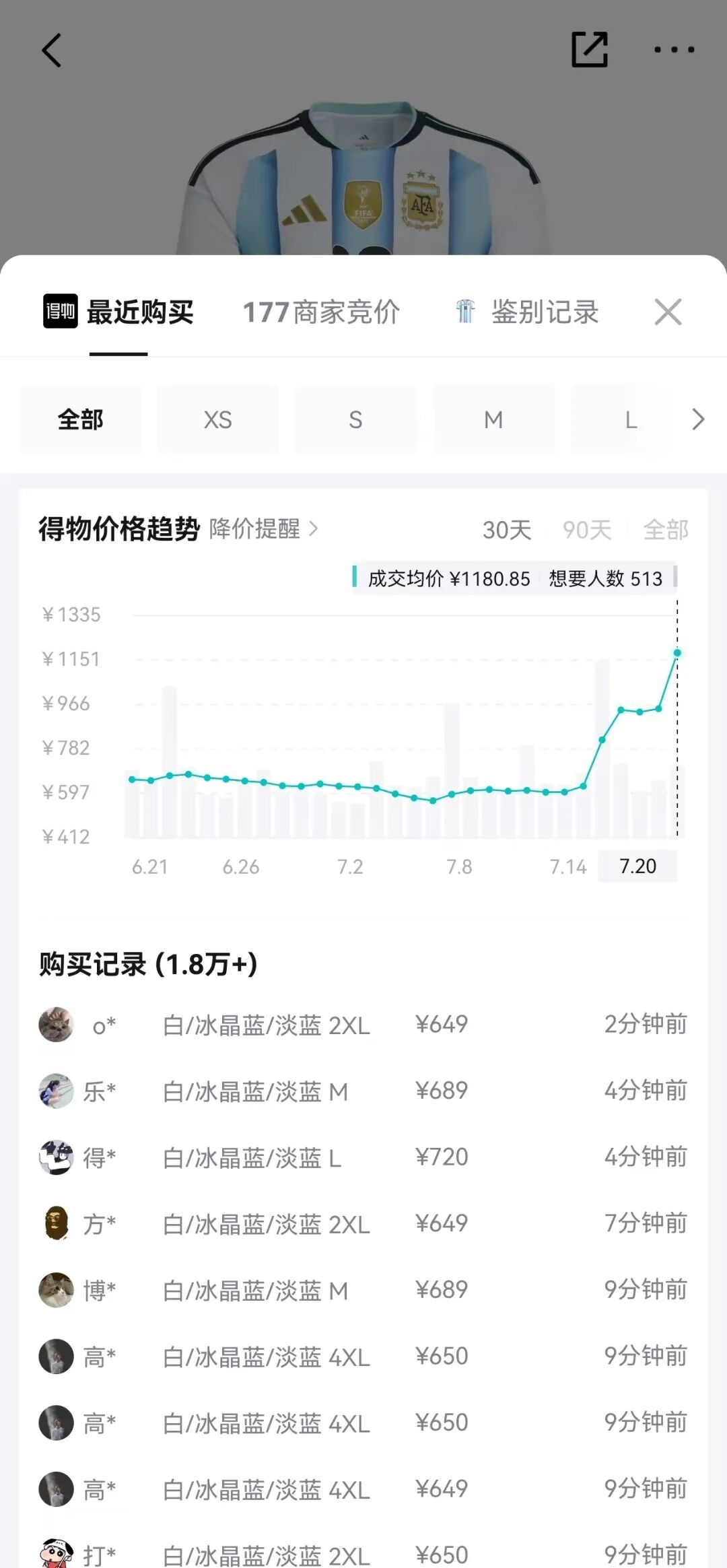Select the 全部 size filter
The width and height of the screenshot is (727, 1568).
coord(80,419)
